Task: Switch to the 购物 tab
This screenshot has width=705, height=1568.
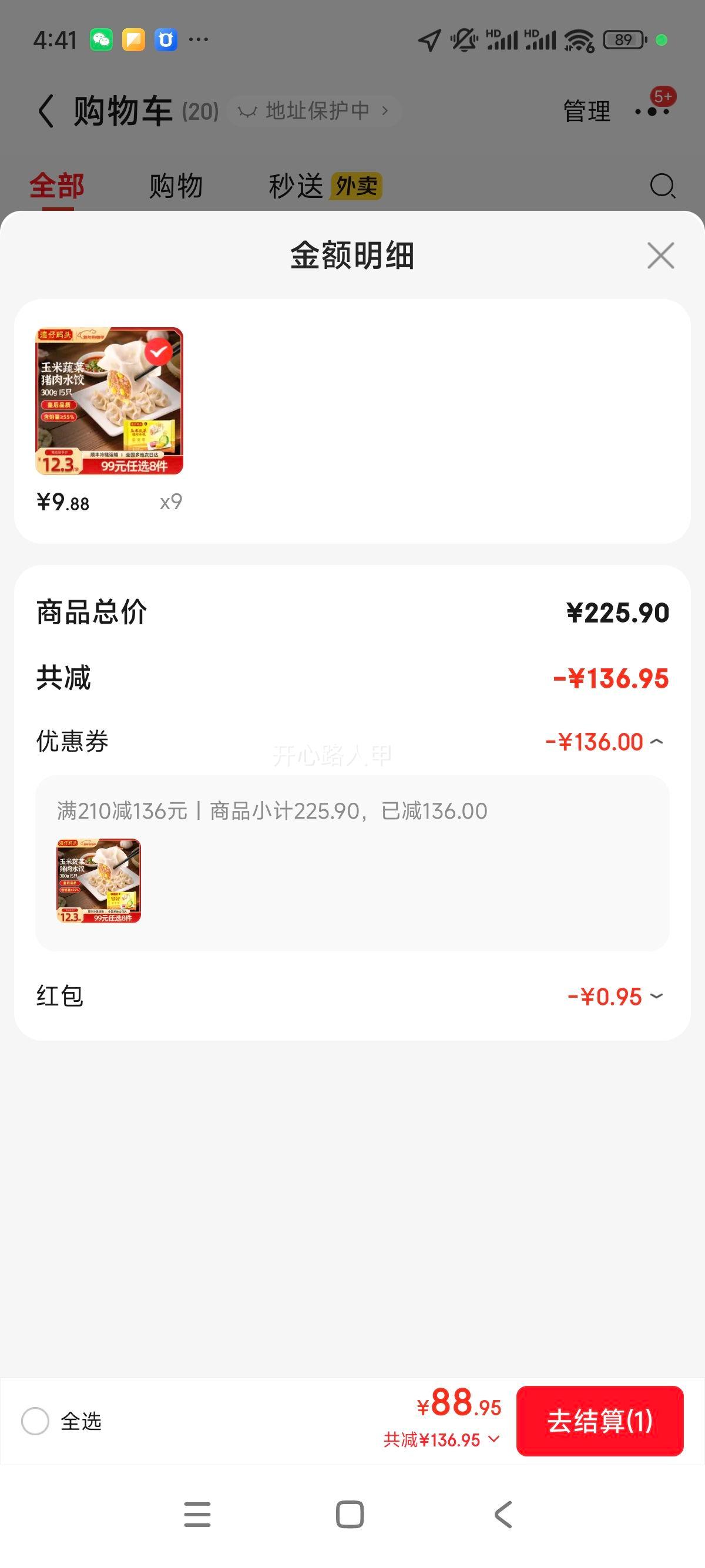Action: point(174,186)
